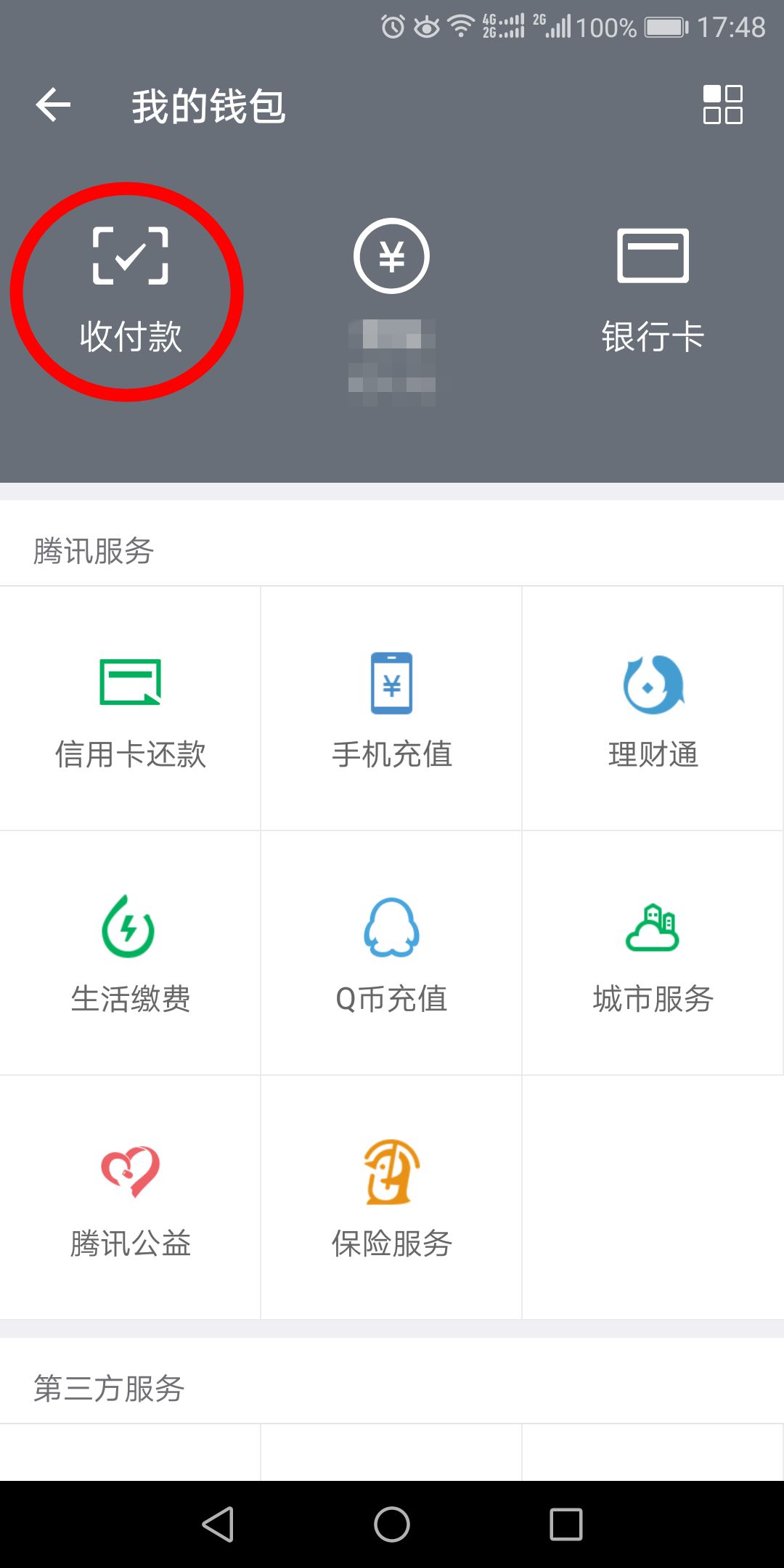Select the 第三方服务 section header
The height and width of the screenshot is (1568, 784).
pos(109,1389)
